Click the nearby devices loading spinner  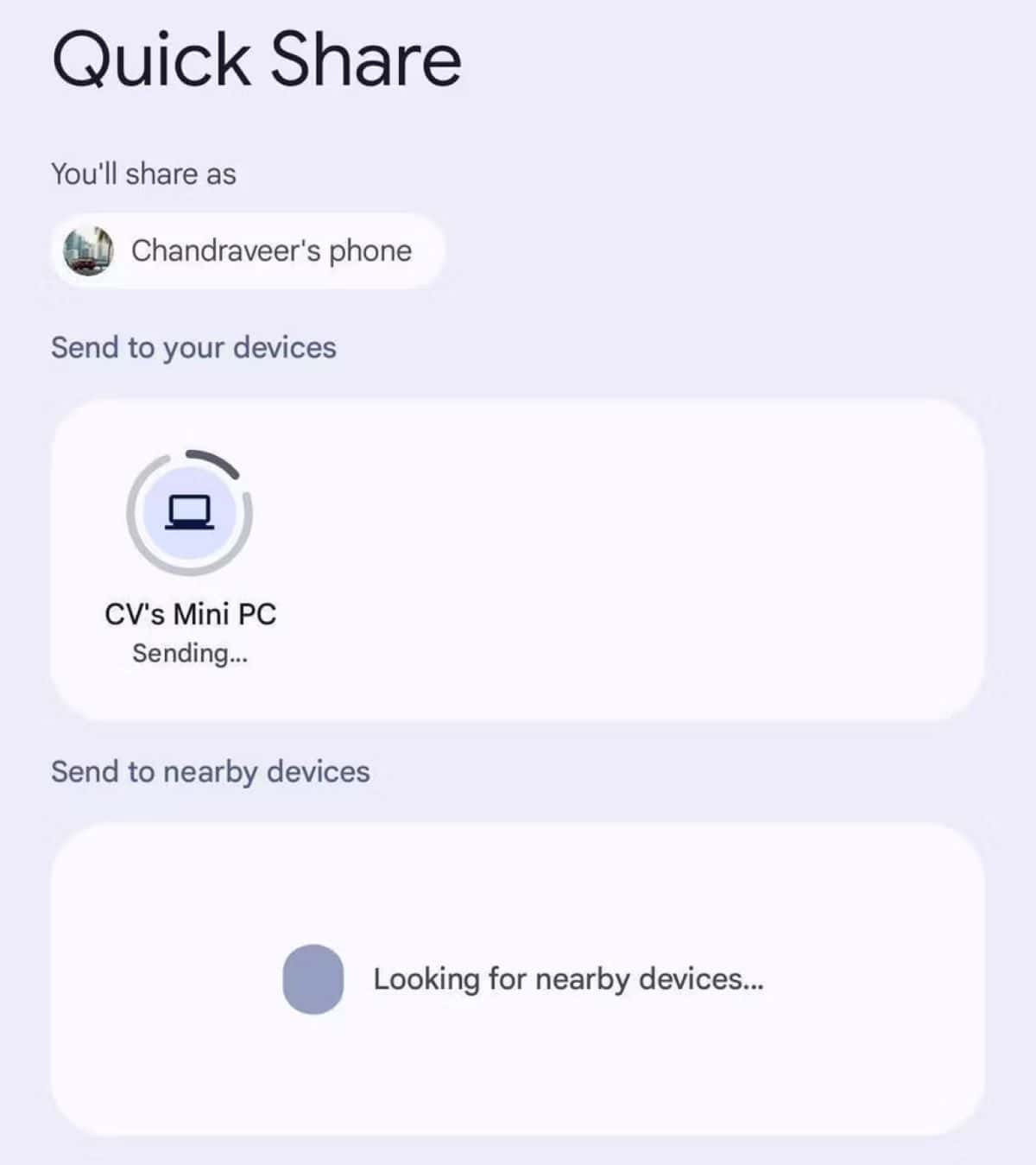pyautogui.click(x=313, y=979)
